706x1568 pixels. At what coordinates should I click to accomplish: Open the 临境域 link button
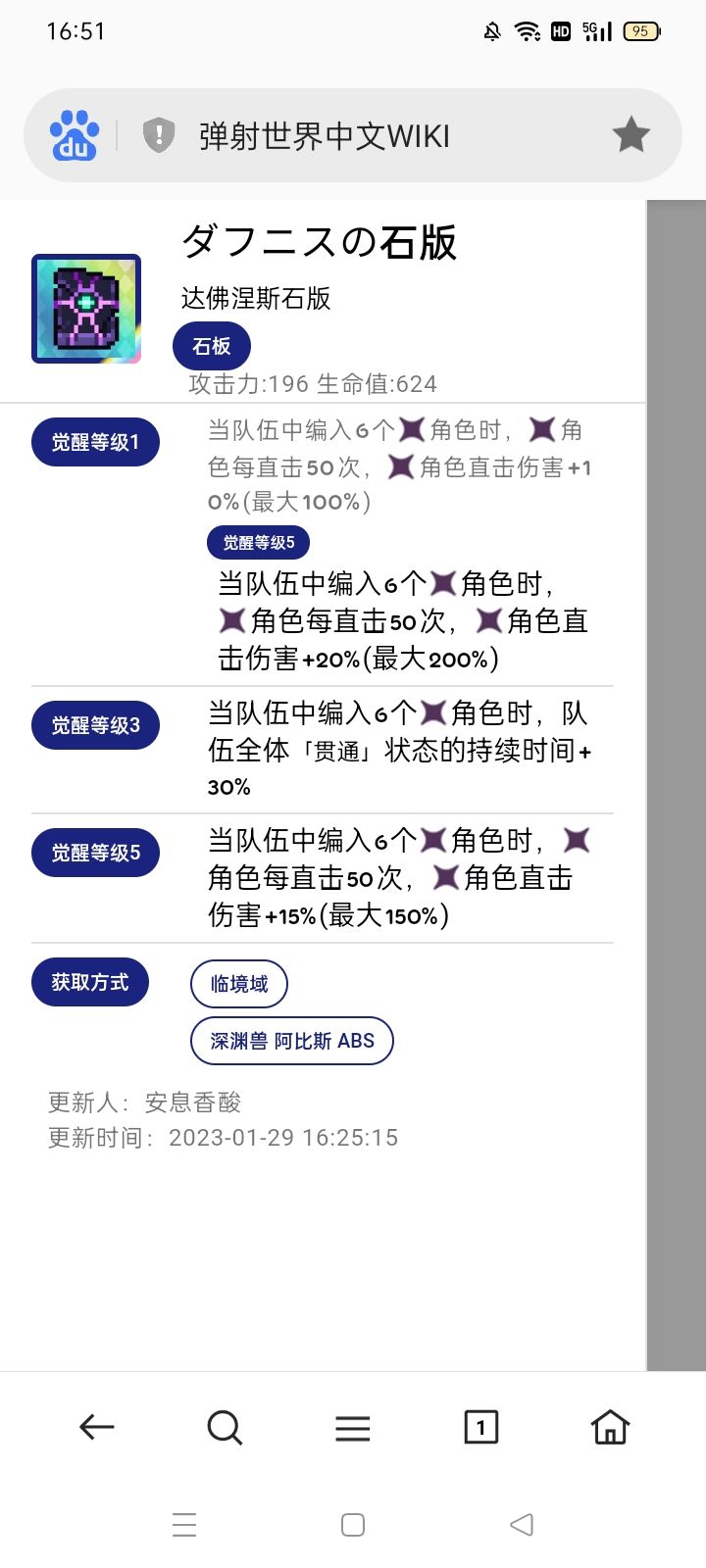pos(238,983)
